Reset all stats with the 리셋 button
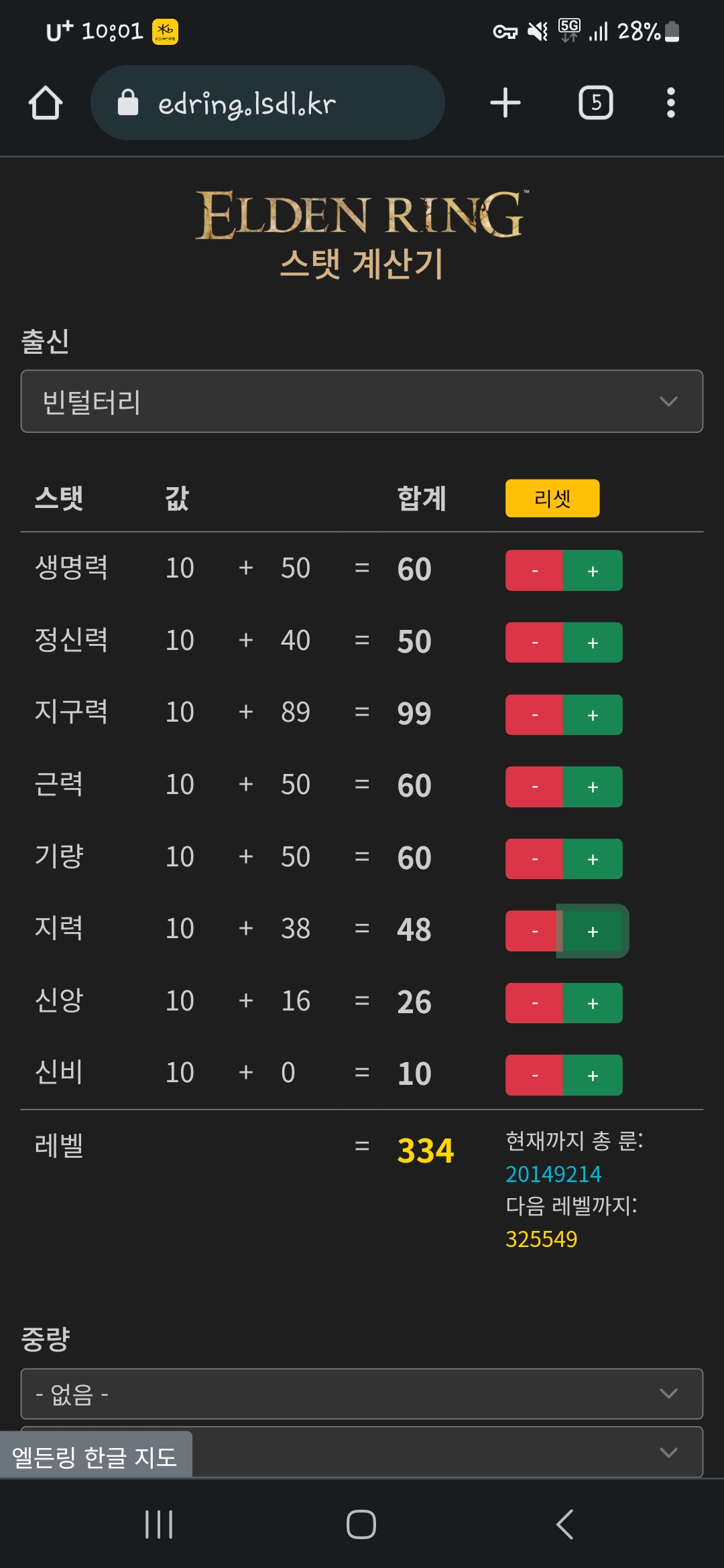The image size is (724, 1568). click(552, 498)
